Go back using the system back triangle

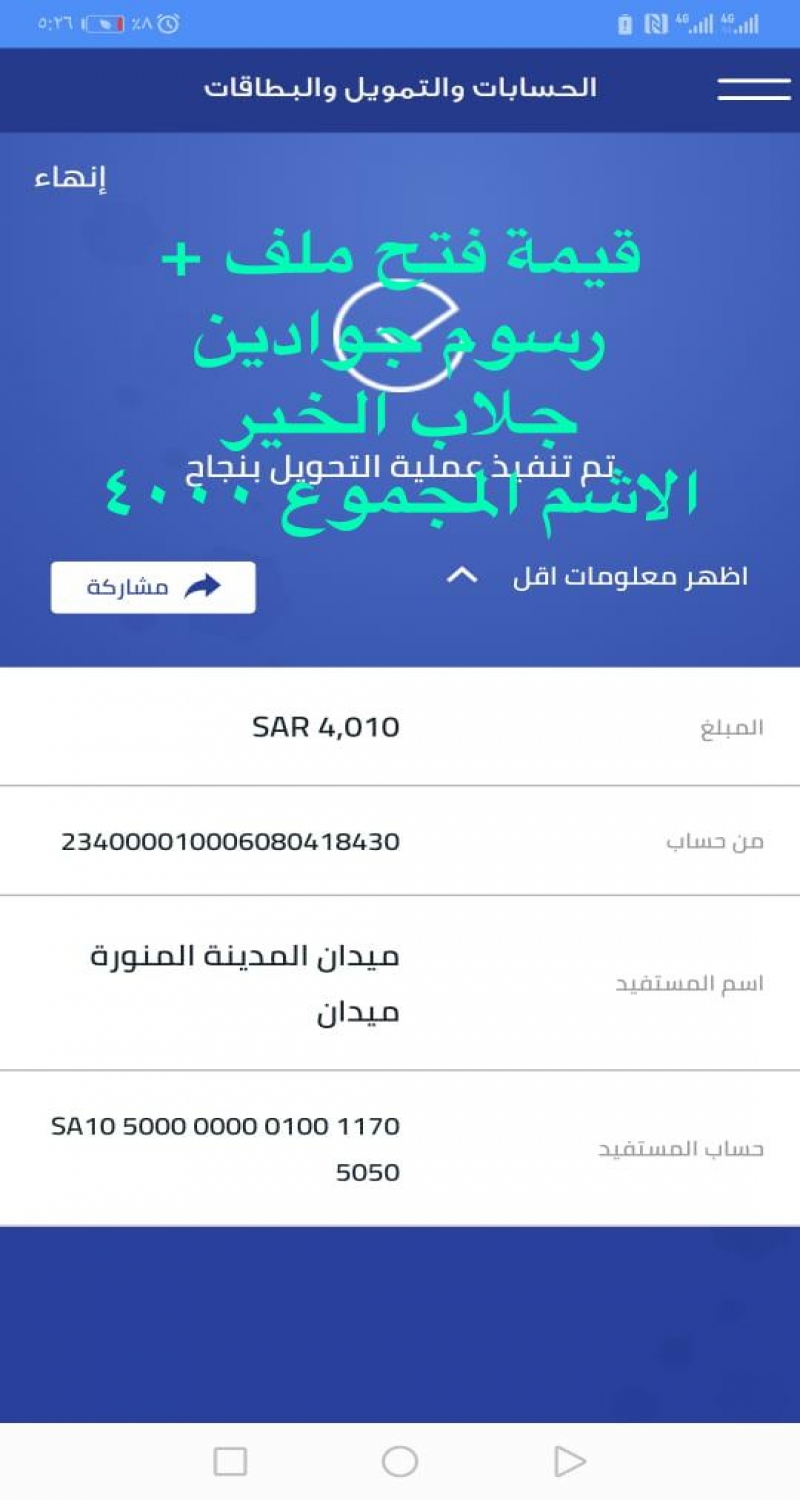(569, 1461)
